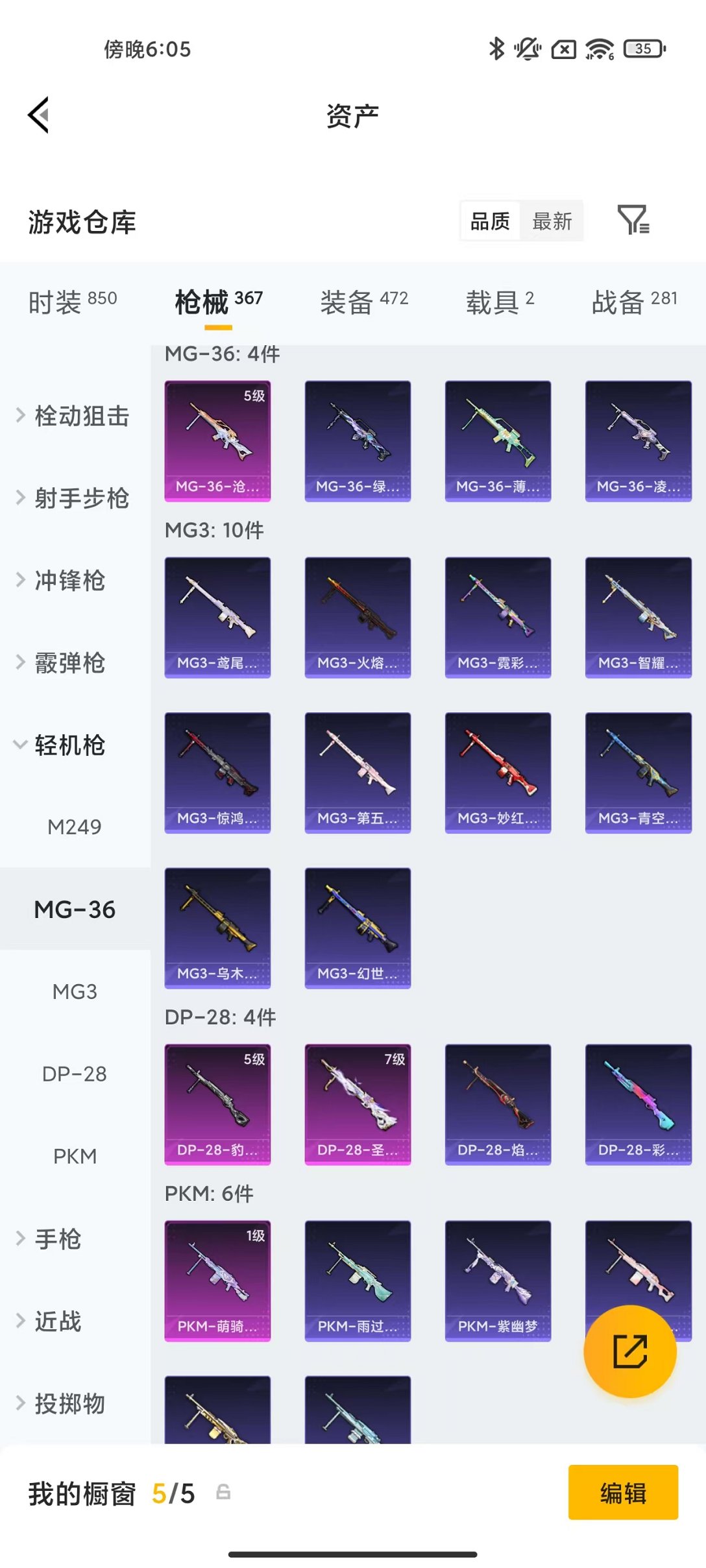Image resolution: width=706 pixels, height=1568 pixels.
Task: Select DP-28 in the side list
Action: [x=75, y=1074]
